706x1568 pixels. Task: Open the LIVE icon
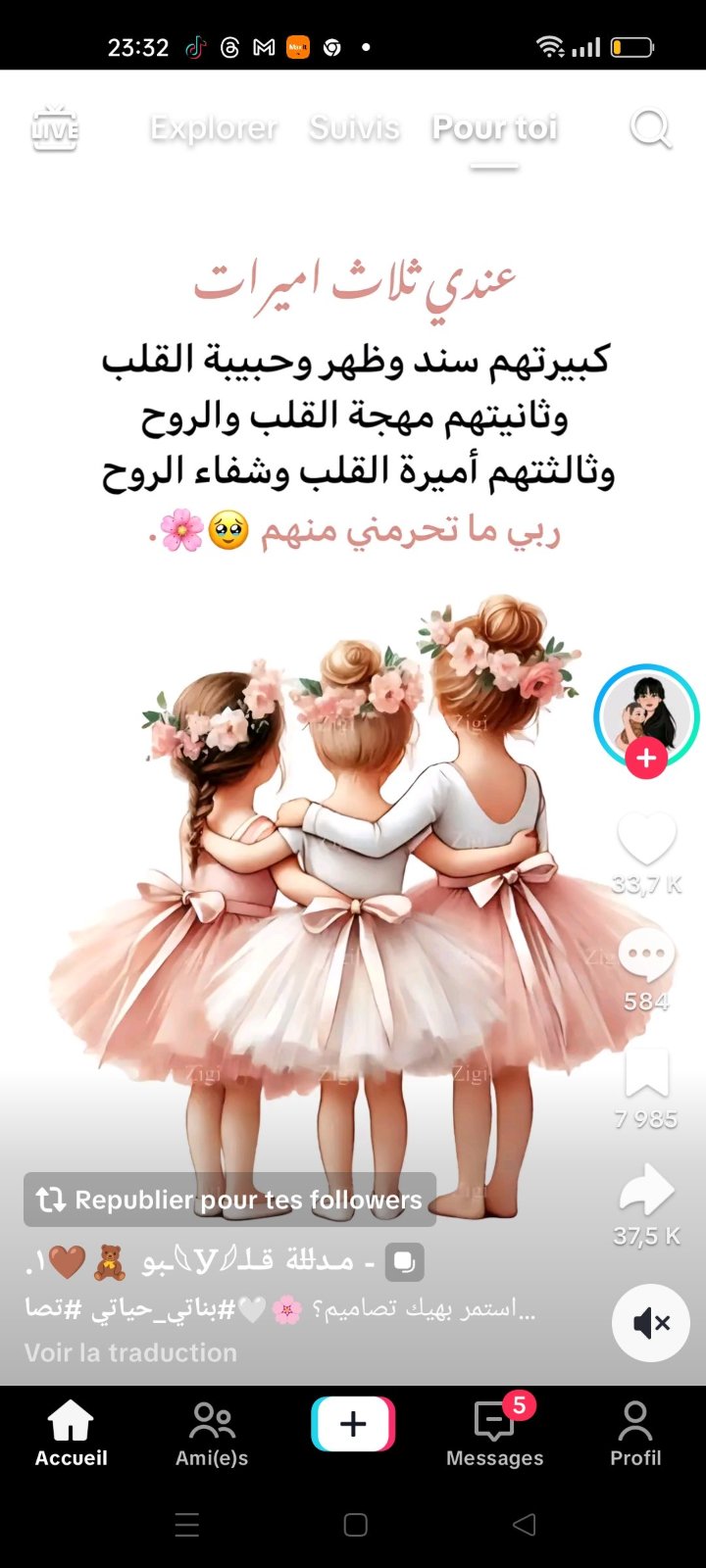(x=55, y=129)
